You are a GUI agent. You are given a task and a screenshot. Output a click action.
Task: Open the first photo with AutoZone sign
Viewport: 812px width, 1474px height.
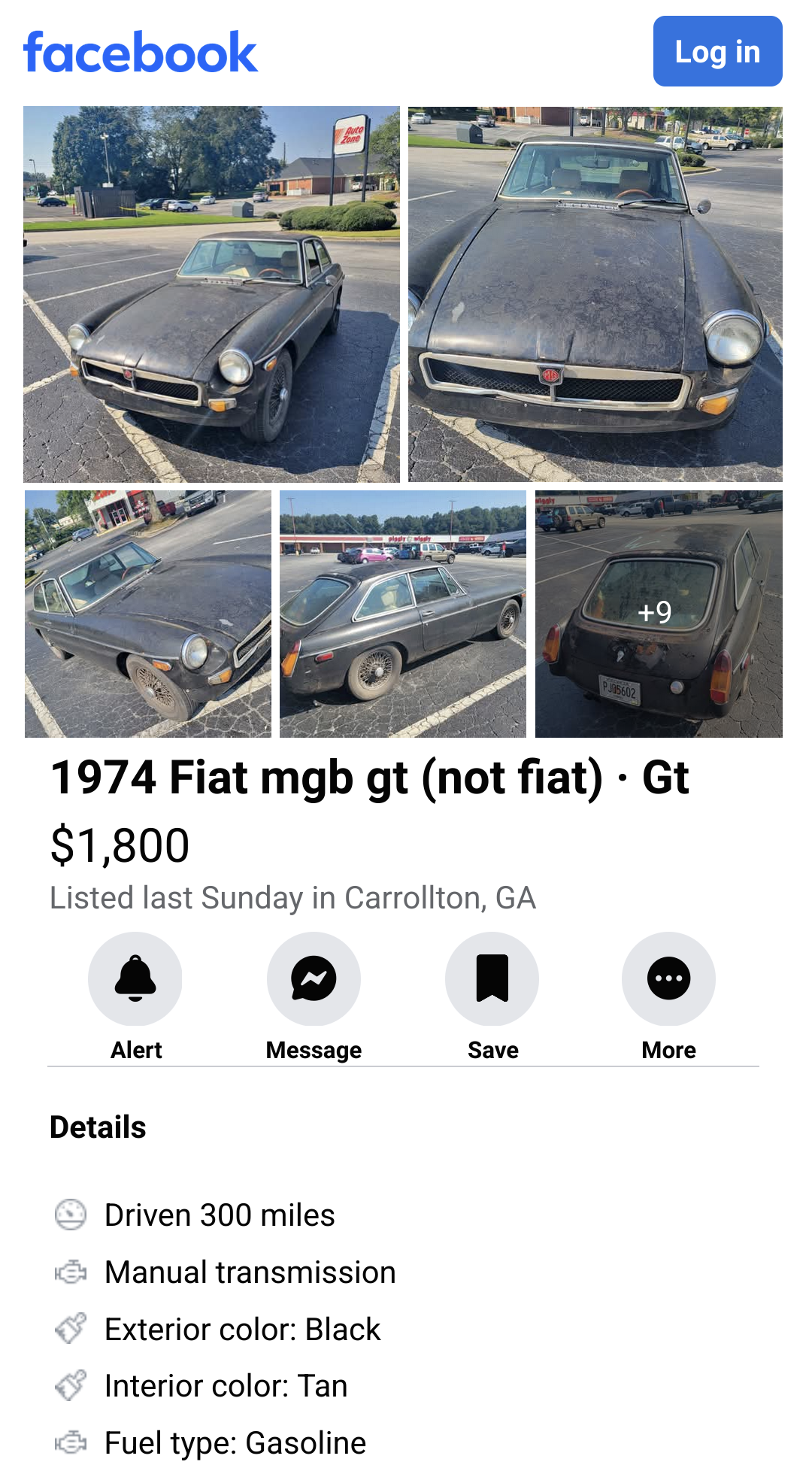tap(211, 294)
